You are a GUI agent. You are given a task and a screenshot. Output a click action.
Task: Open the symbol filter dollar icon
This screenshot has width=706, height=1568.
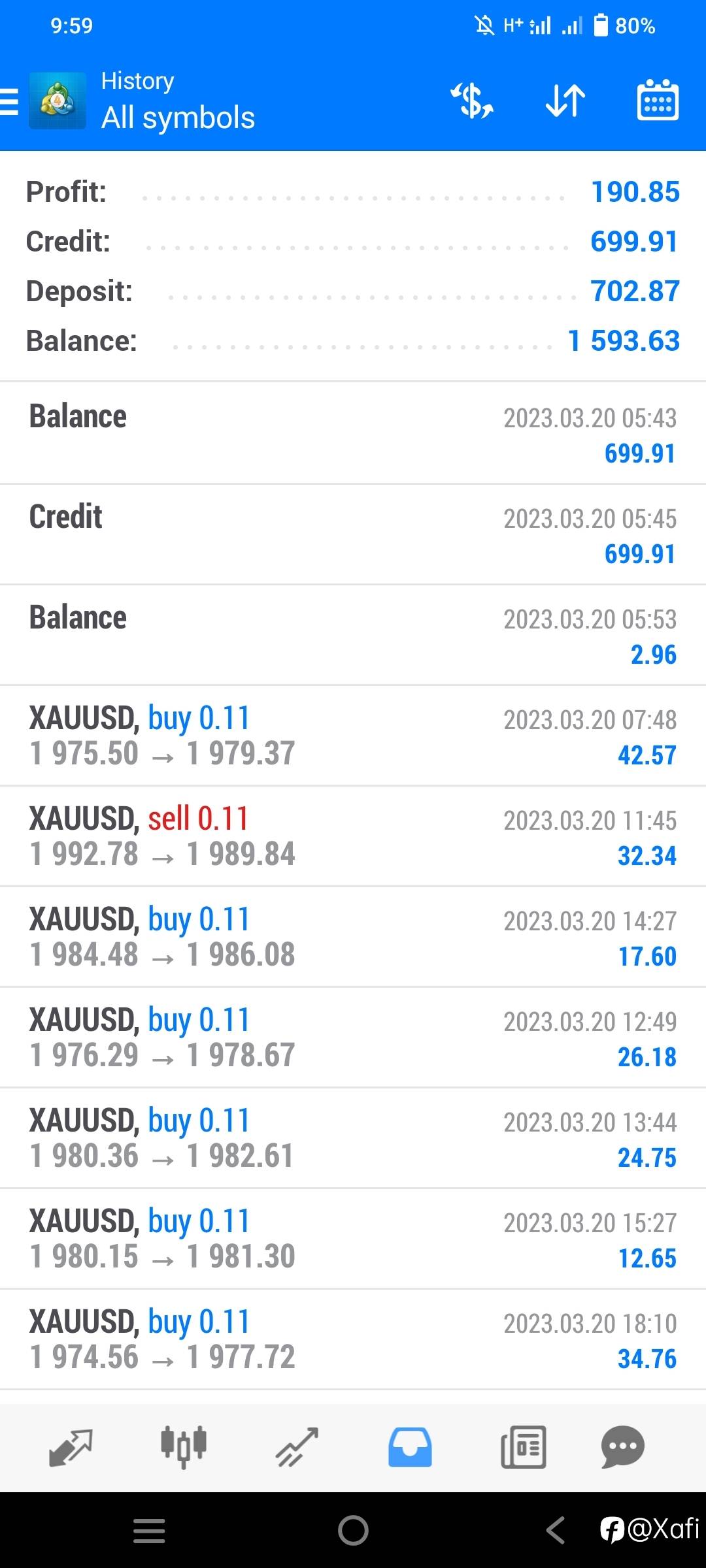(x=472, y=101)
